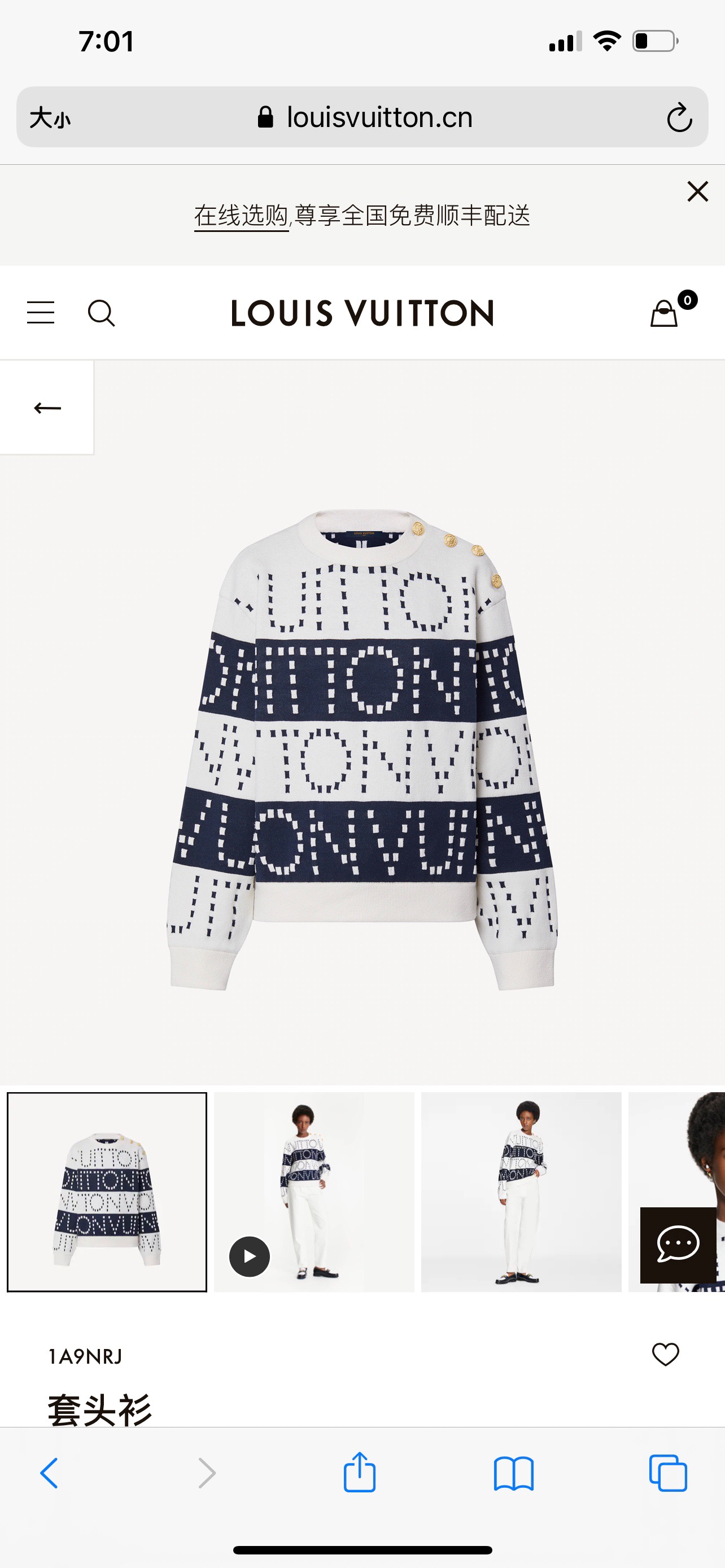Image resolution: width=725 pixels, height=1568 pixels.
Task: Open the live chat bubble
Action: click(x=678, y=1244)
